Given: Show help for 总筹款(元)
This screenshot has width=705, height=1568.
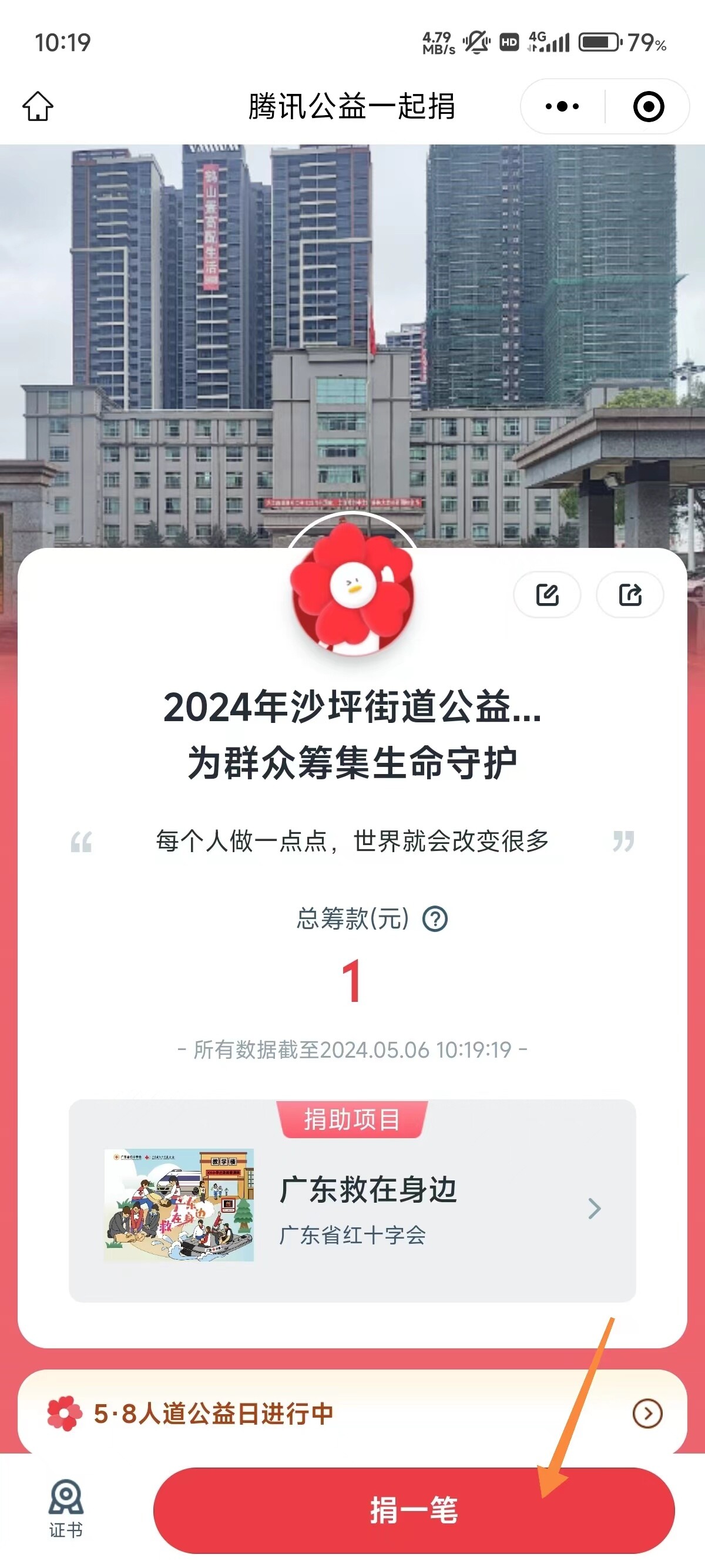Looking at the screenshot, I should click(435, 918).
